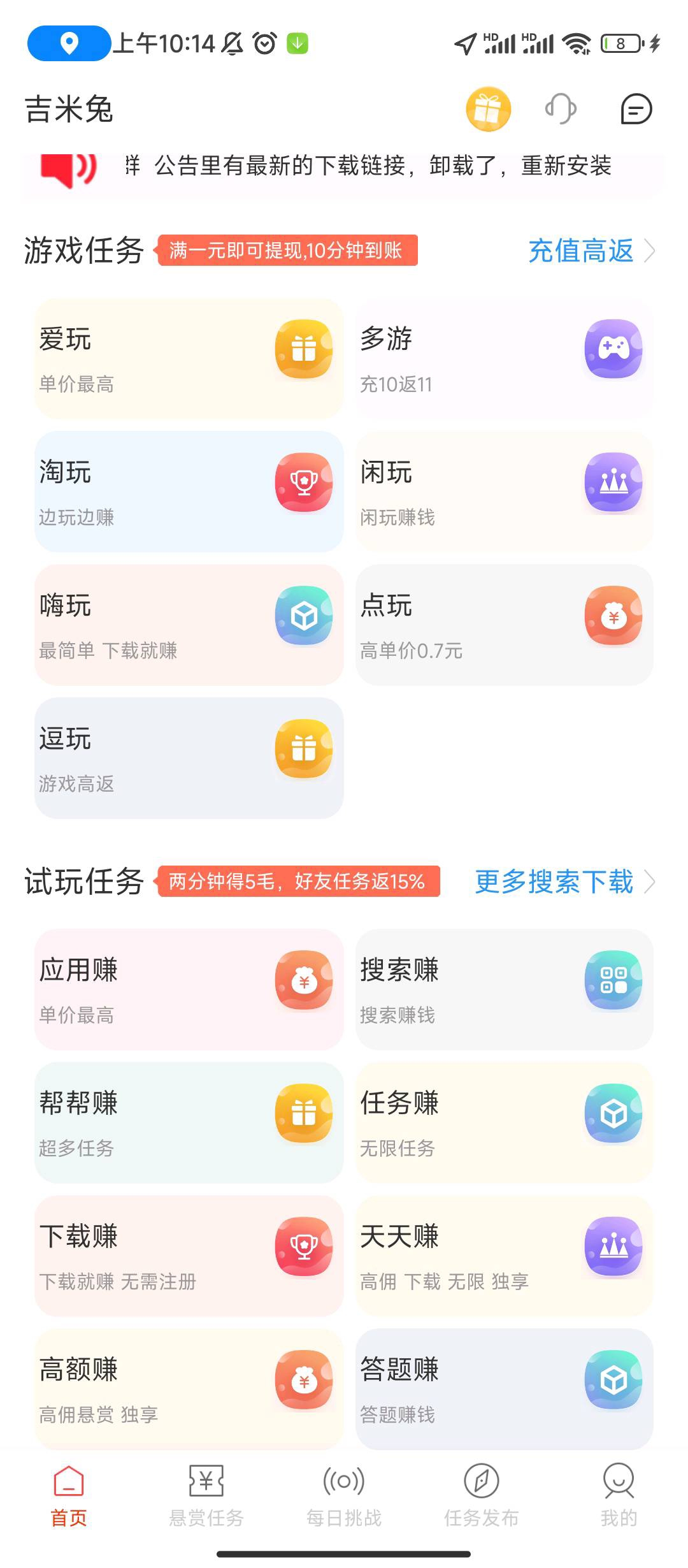Select the 天天赚 card

click(505, 1256)
